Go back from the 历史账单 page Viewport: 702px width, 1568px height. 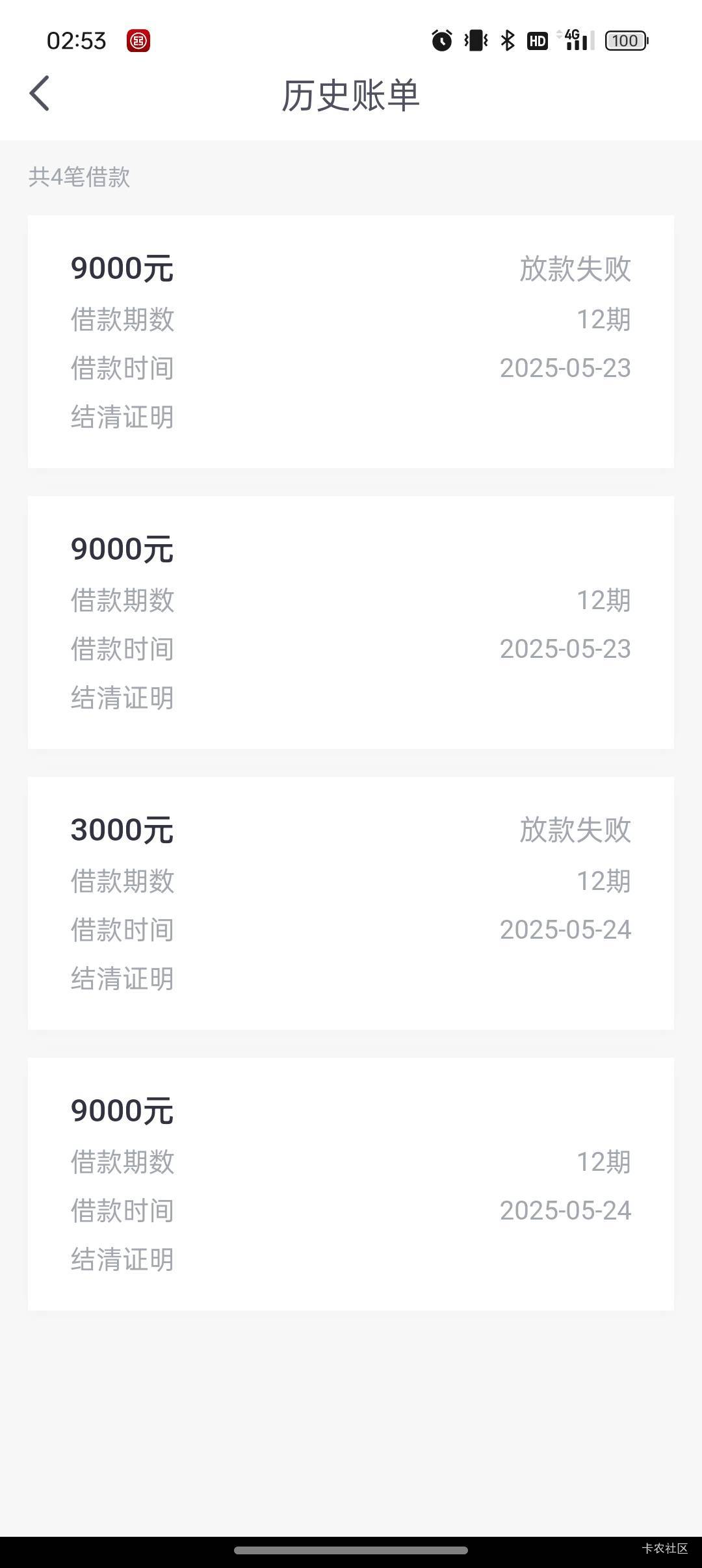[40, 94]
